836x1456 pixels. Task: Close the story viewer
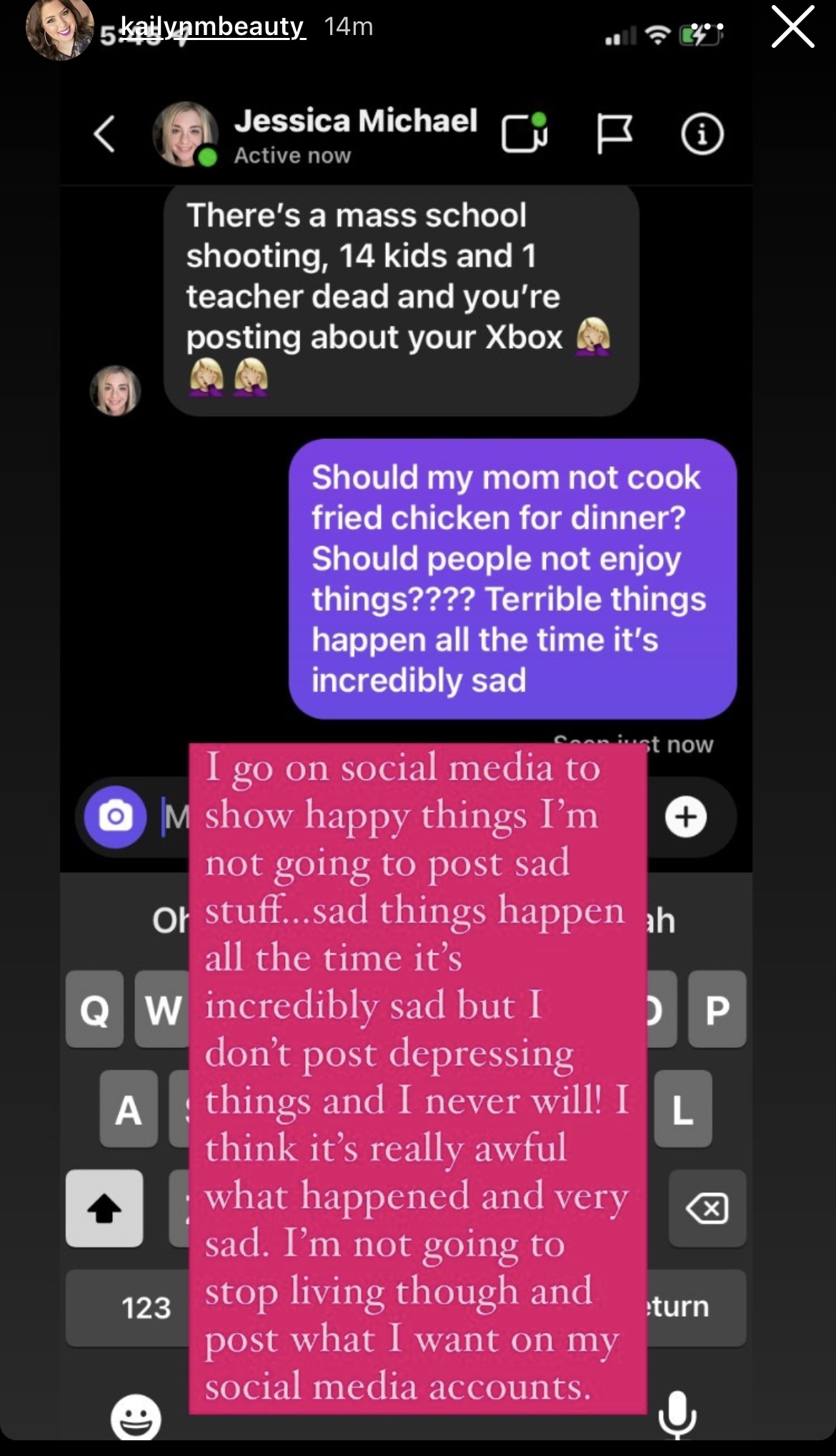792,27
